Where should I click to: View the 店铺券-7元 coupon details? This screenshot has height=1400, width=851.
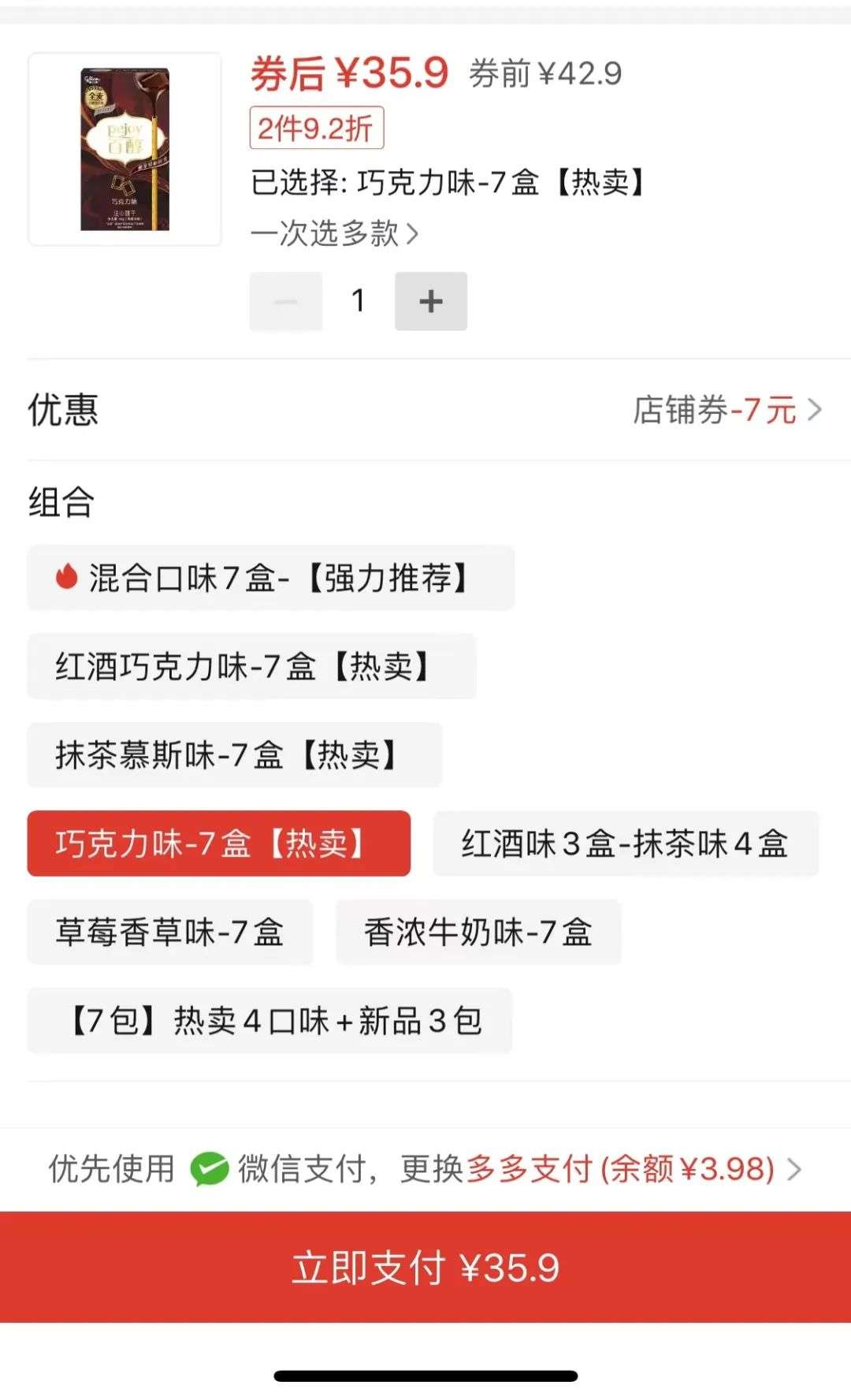(727, 410)
